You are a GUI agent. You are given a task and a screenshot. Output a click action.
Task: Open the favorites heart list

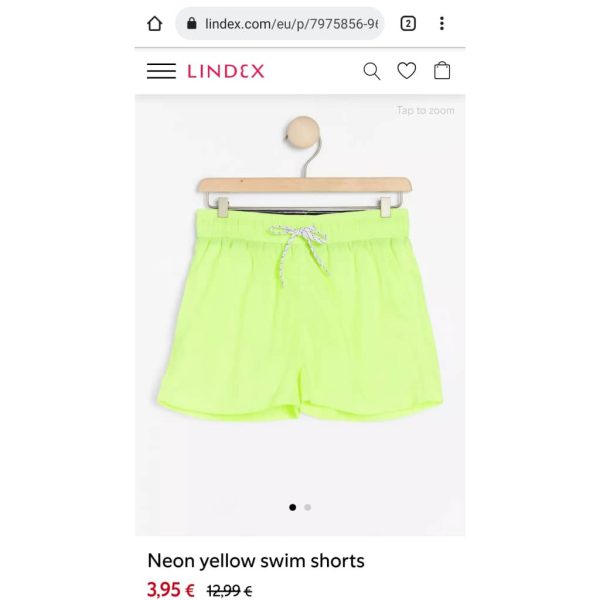click(x=406, y=71)
